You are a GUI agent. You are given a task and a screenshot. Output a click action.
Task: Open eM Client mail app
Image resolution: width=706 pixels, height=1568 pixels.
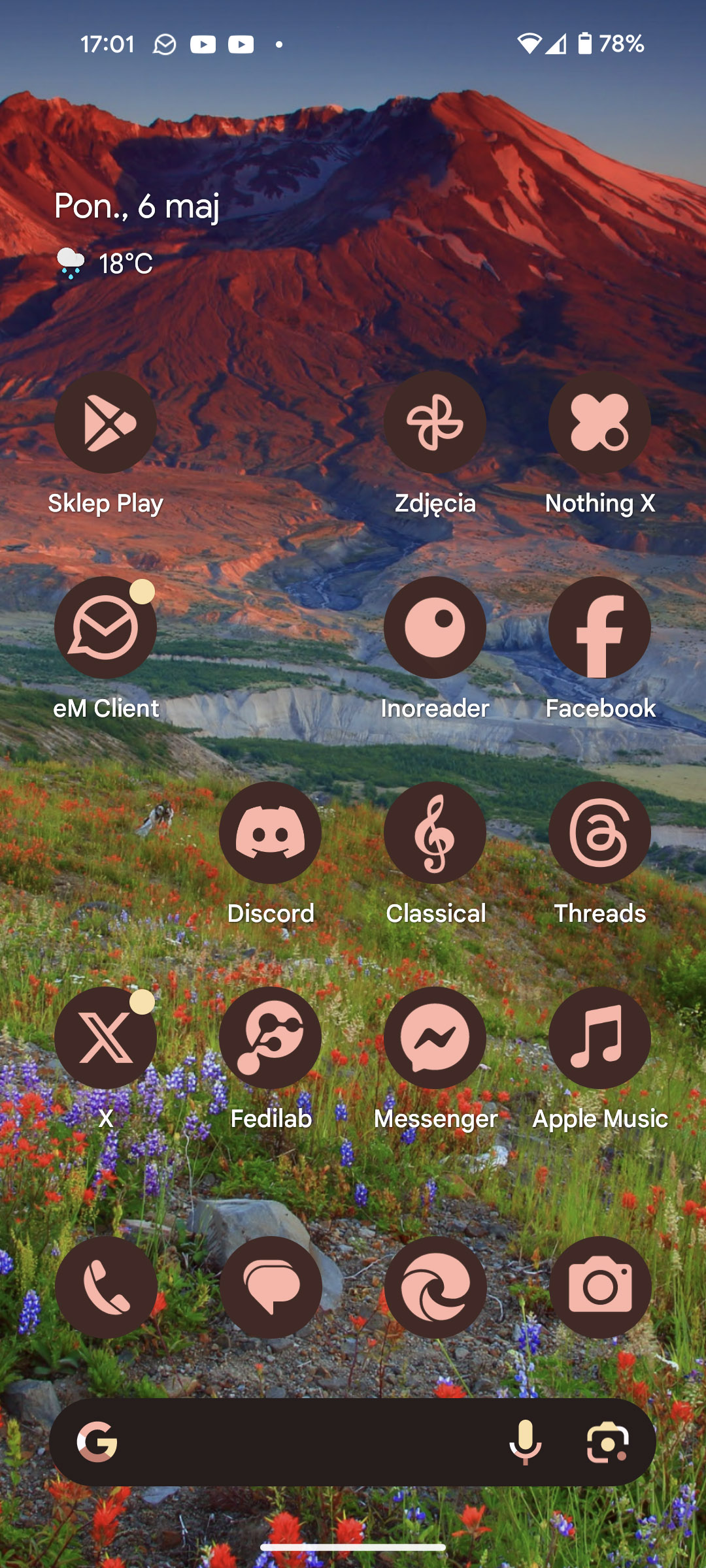[x=105, y=628]
